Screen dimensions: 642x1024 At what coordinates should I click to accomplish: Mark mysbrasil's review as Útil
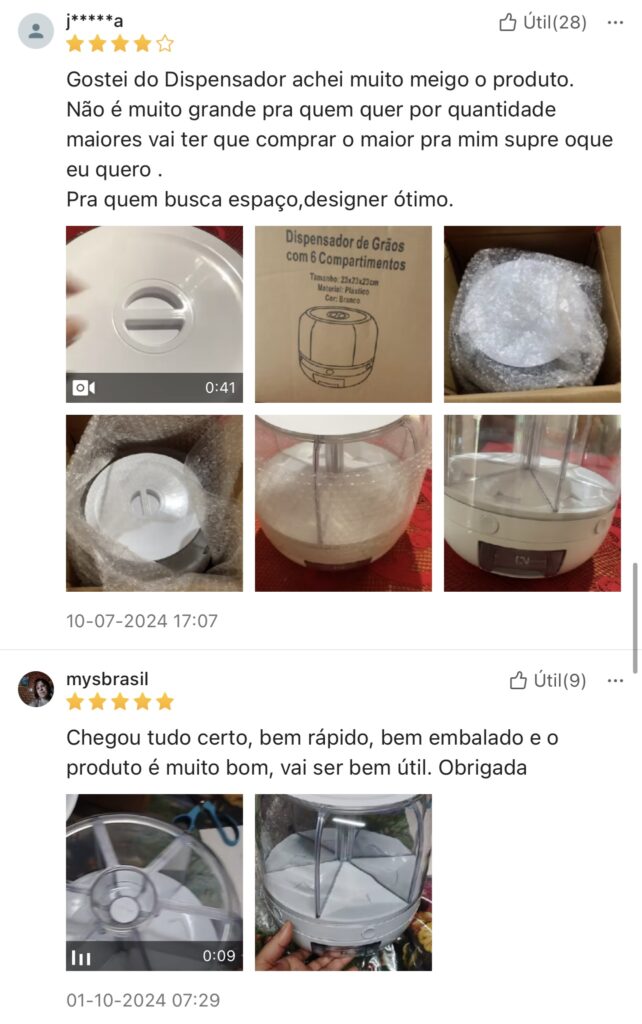[x=547, y=680]
